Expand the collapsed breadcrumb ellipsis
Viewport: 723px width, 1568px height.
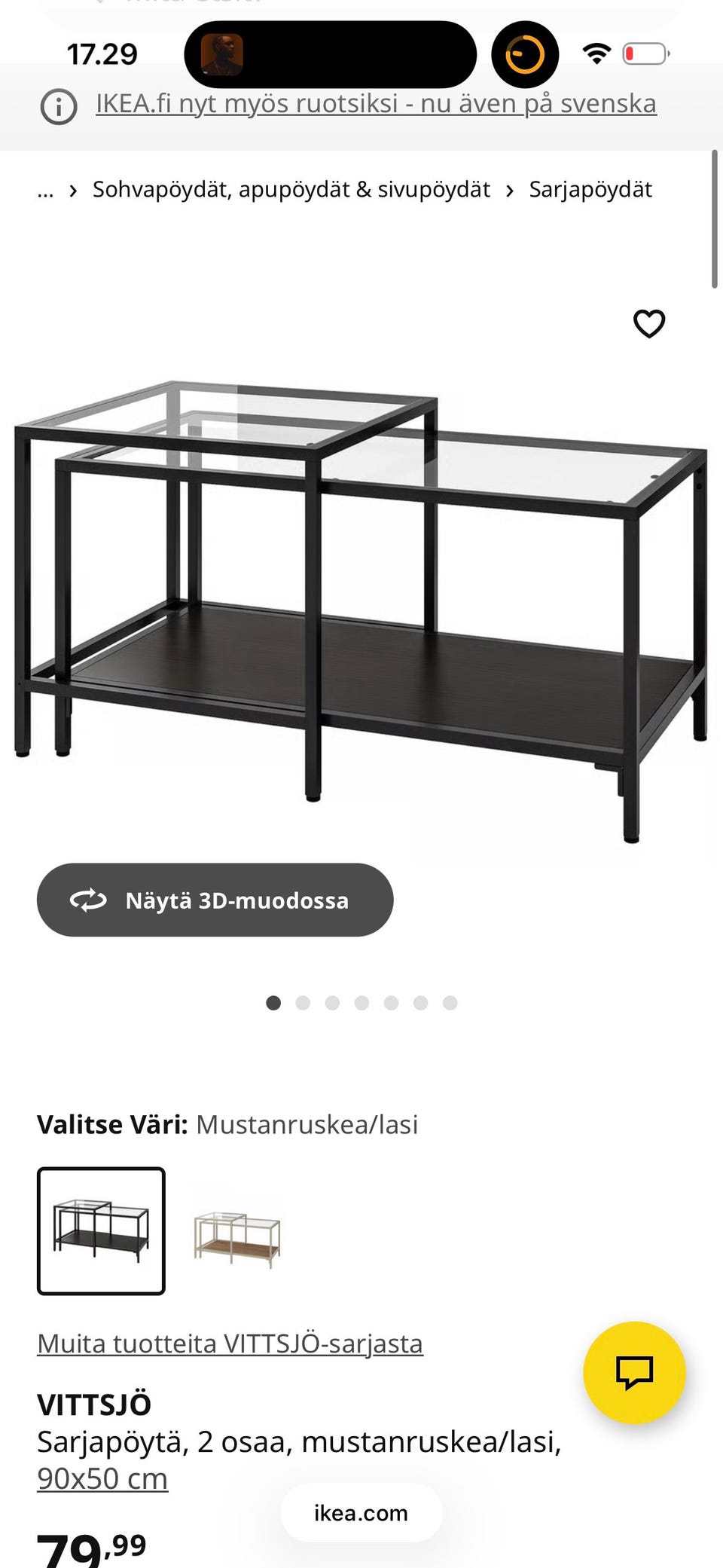click(x=45, y=190)
